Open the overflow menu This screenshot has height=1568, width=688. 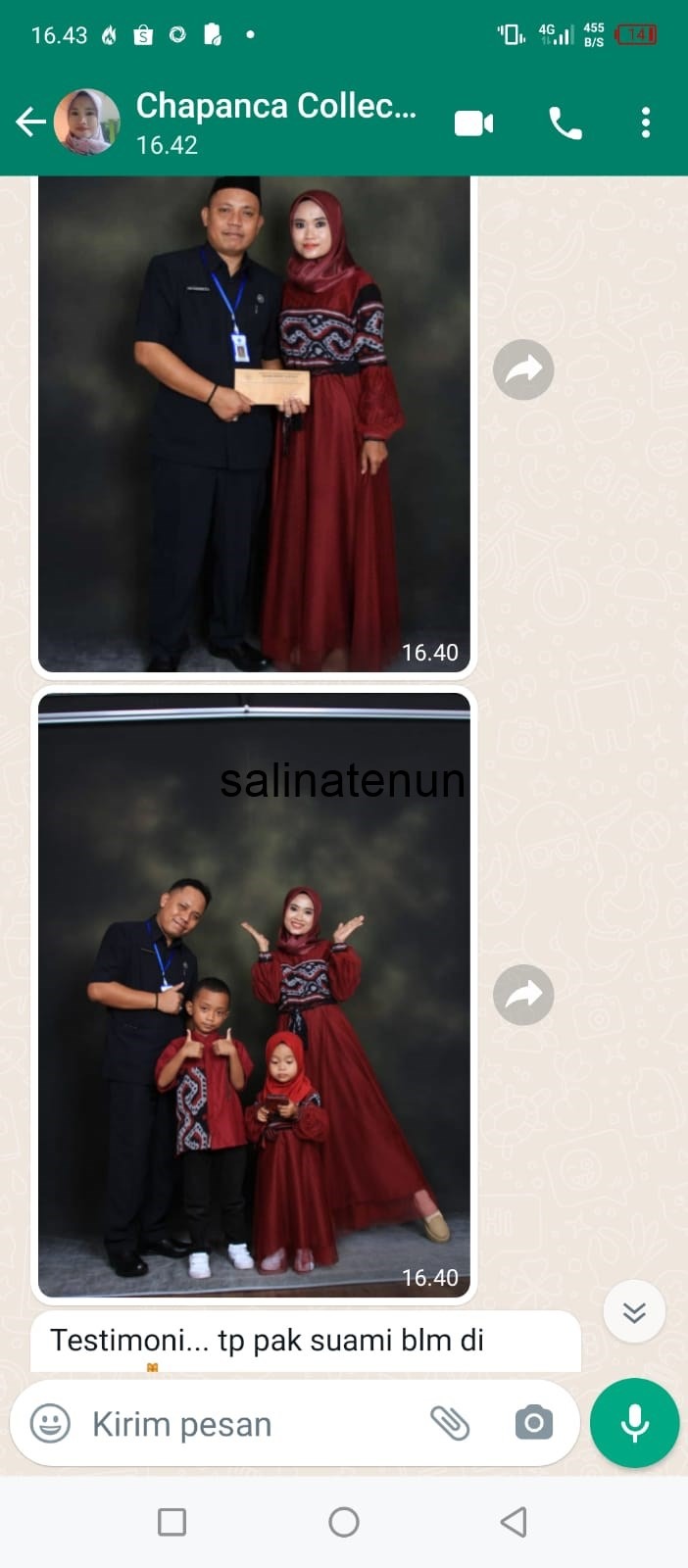645,122
